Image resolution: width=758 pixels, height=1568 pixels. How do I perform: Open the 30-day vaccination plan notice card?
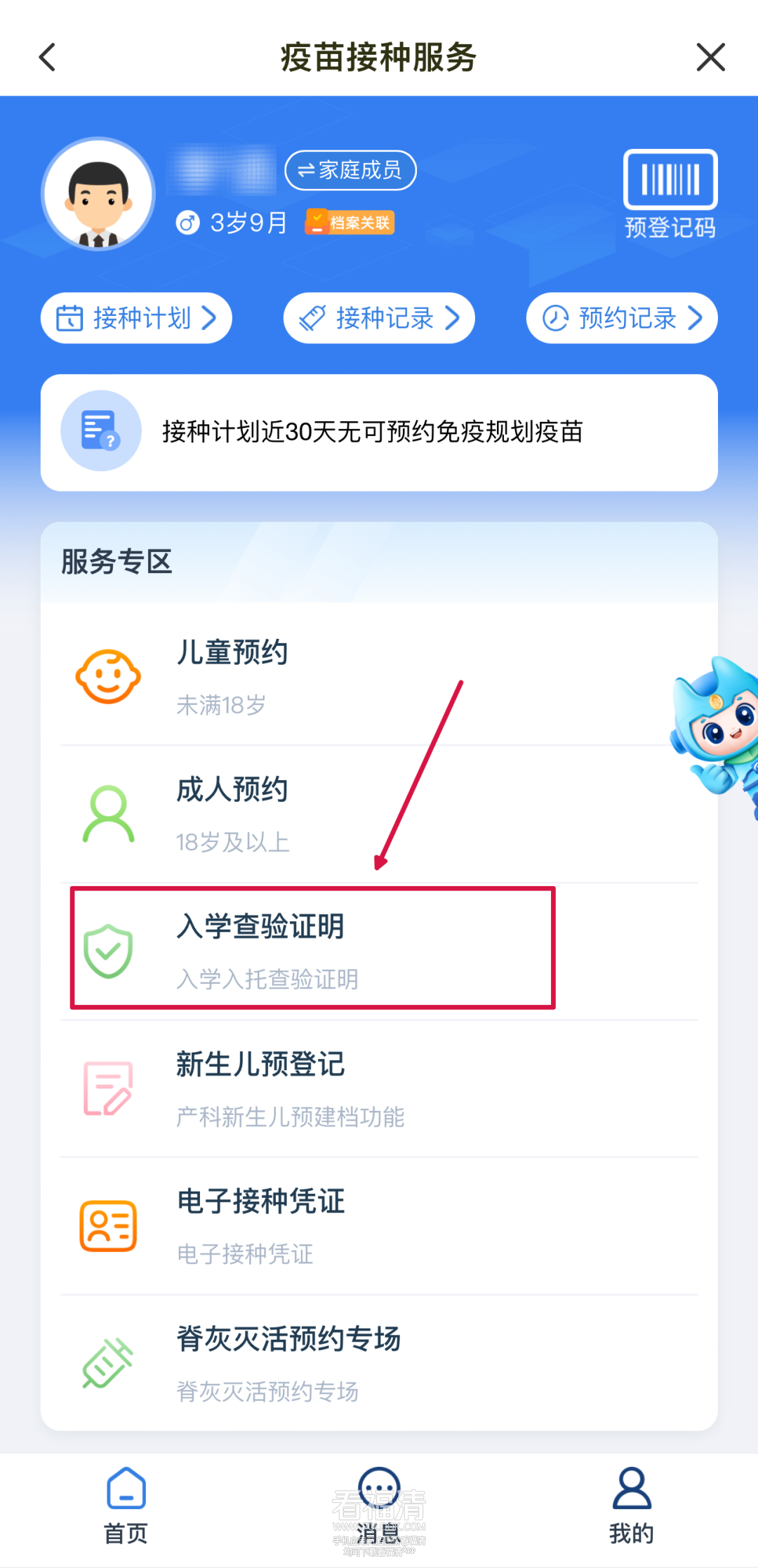(379, 432)
